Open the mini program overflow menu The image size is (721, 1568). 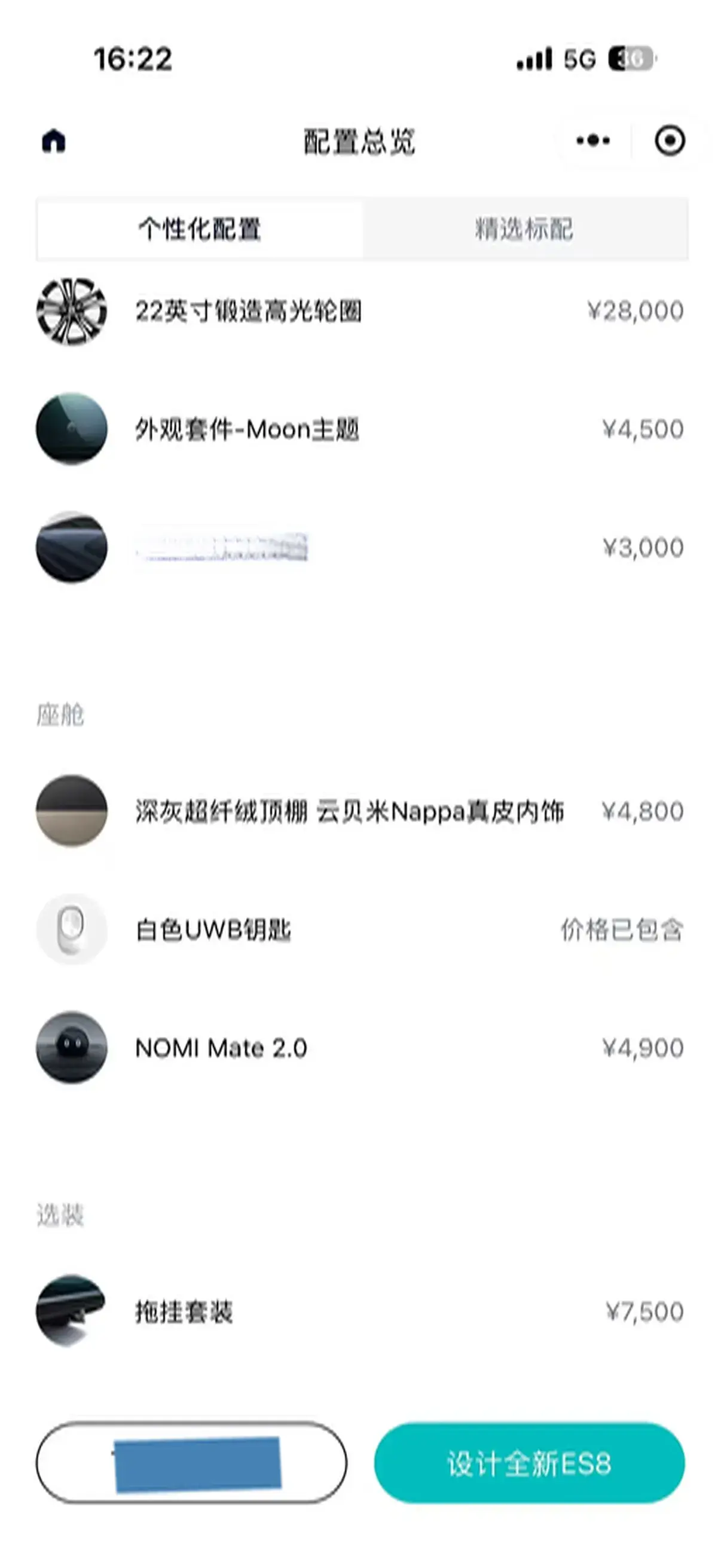click(x=592, y=141)
